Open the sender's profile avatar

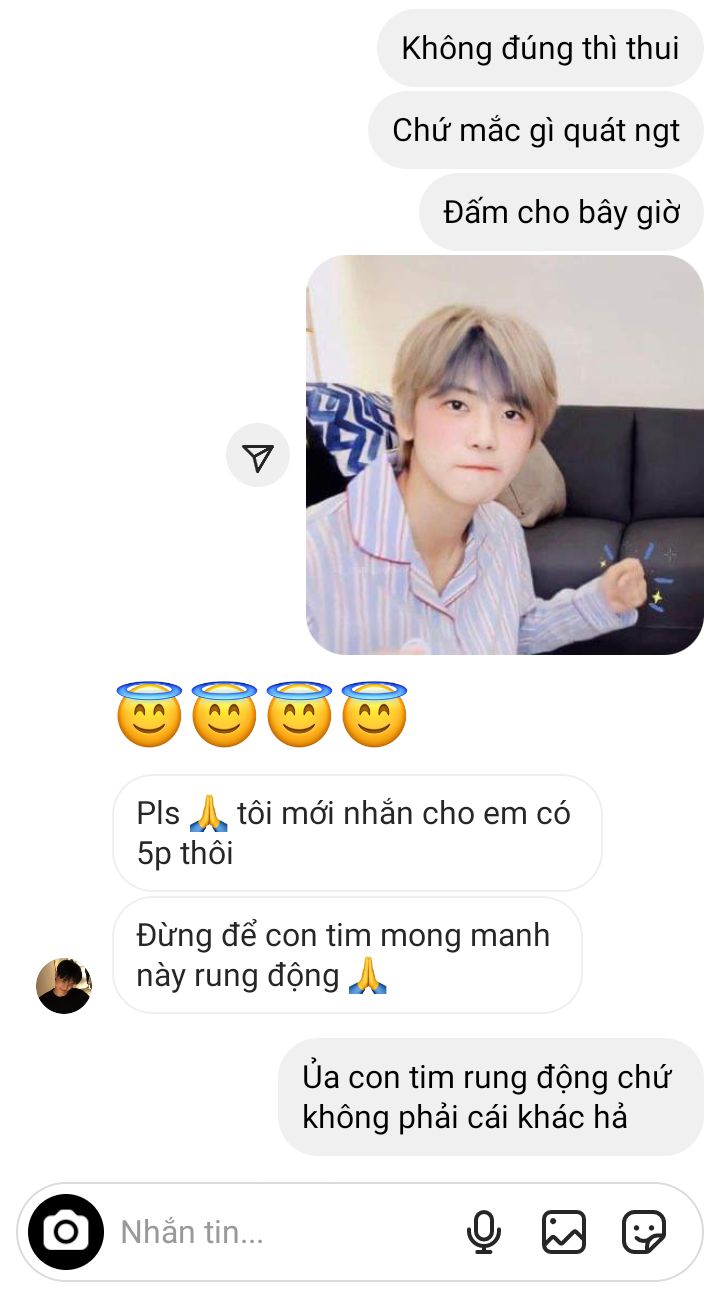click(64, 985)
